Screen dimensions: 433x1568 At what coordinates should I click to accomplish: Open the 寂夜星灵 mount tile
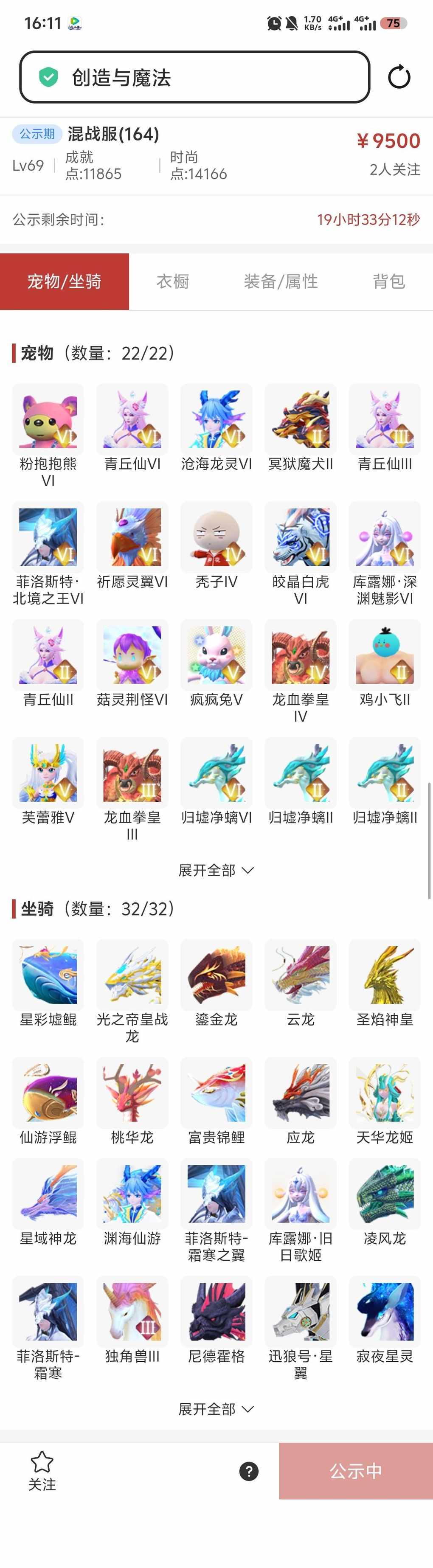pos(384,1312)
